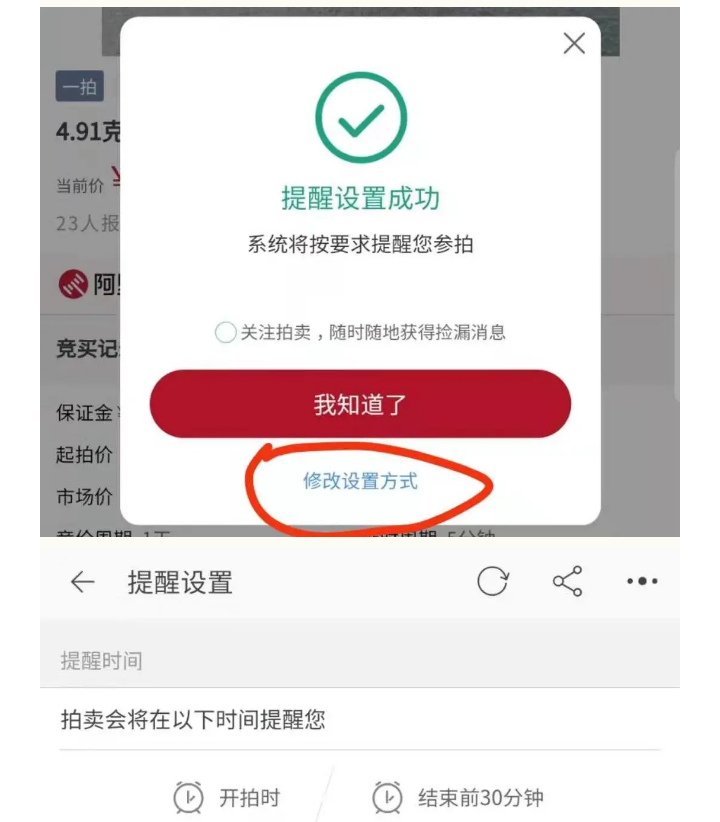
Task: Open the 修改设置方式 link
Action: (360, 481)
